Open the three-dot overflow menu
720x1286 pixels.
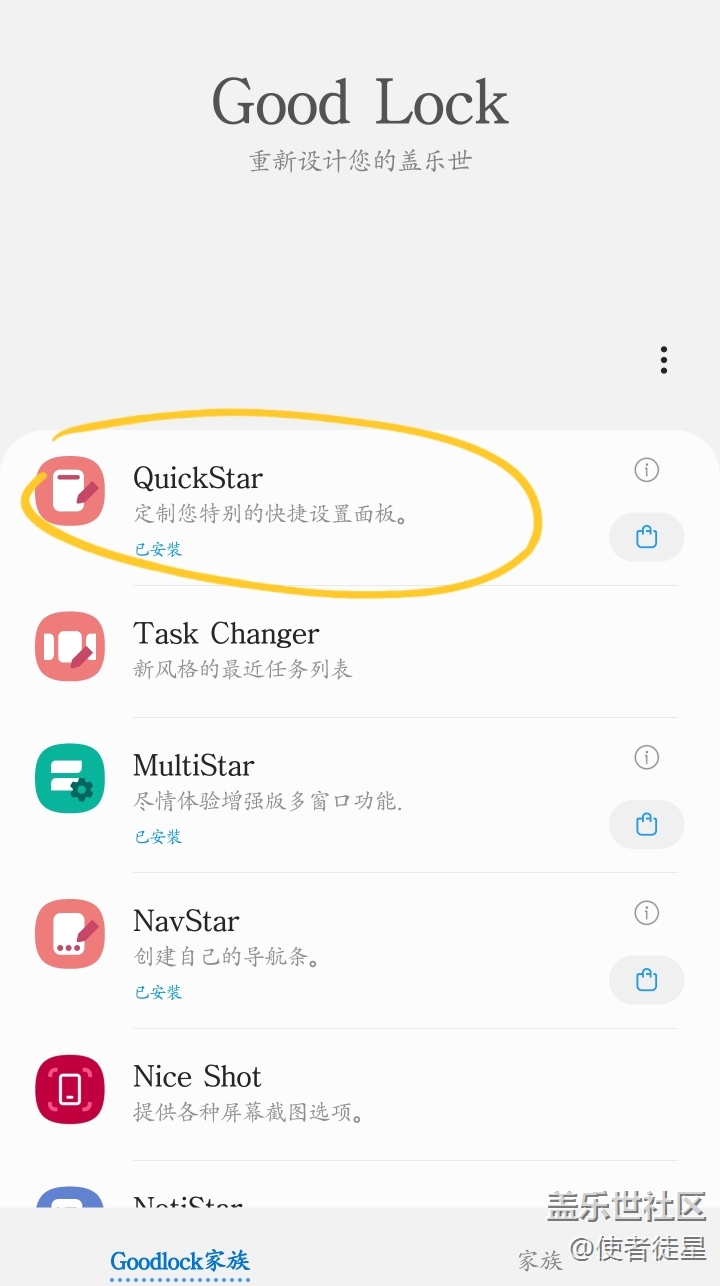(664, 360)
